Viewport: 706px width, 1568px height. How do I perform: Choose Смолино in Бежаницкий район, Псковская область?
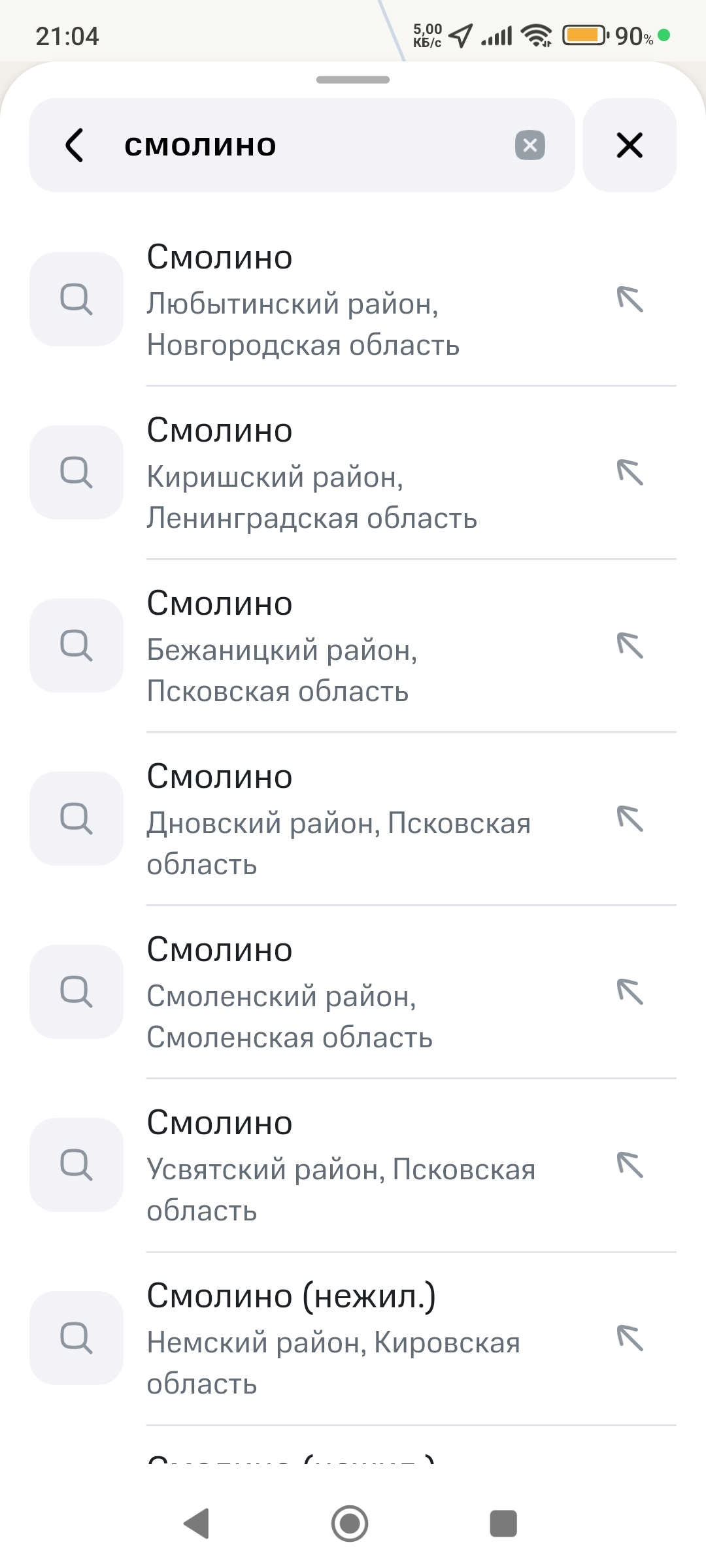coord(353,645)
